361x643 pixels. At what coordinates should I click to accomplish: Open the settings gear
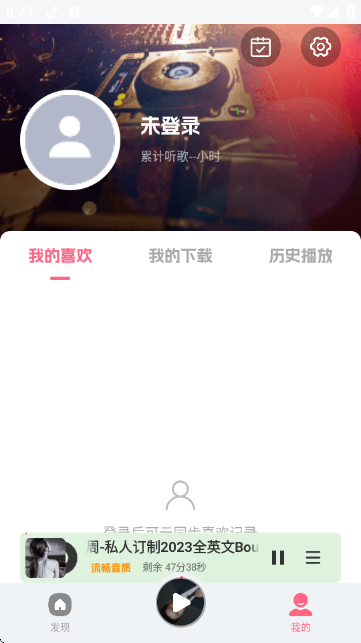click(321, 47)
